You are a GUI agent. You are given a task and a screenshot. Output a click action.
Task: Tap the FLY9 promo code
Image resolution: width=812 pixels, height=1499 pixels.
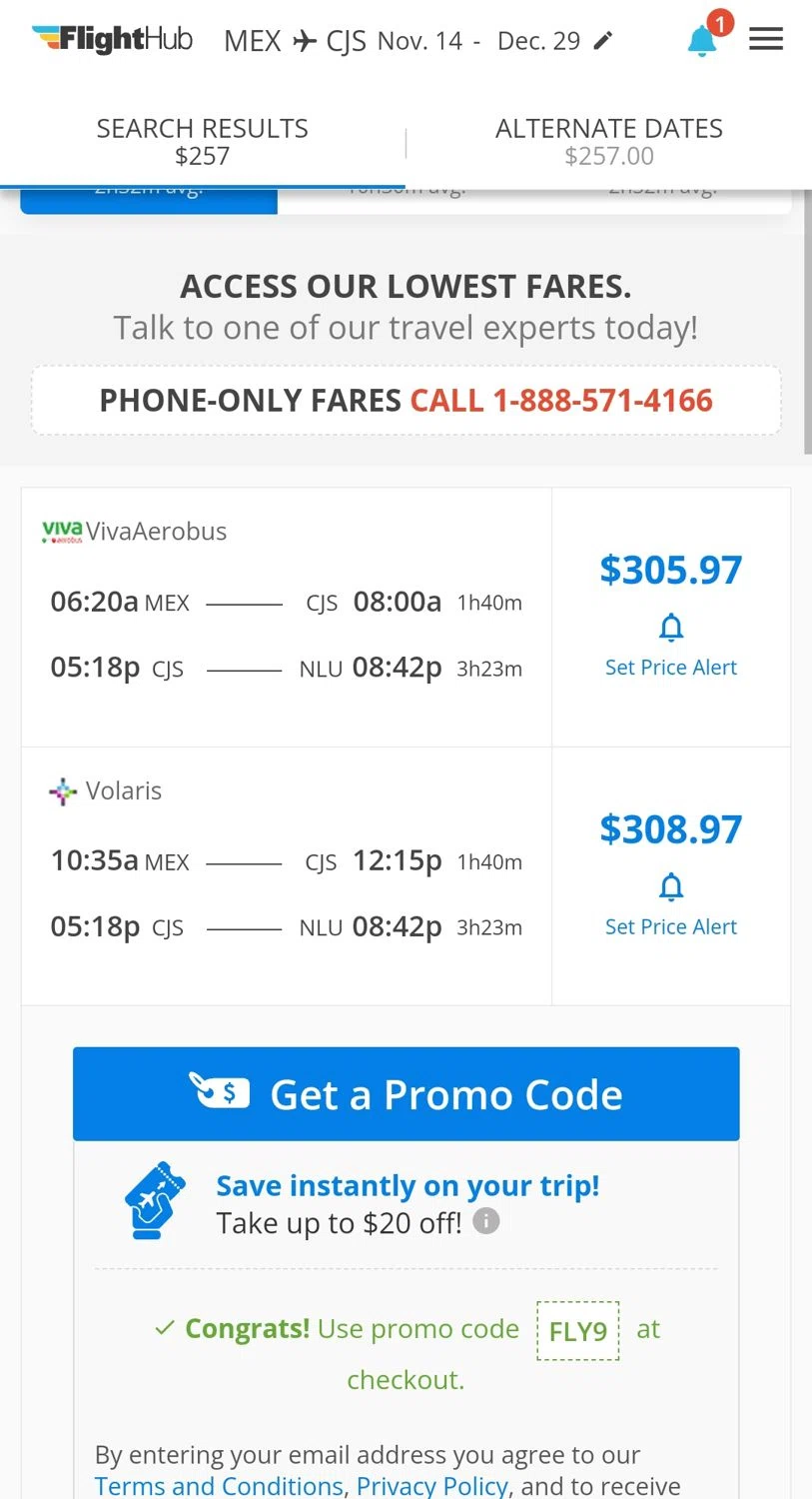click(x=578, y=1331)
